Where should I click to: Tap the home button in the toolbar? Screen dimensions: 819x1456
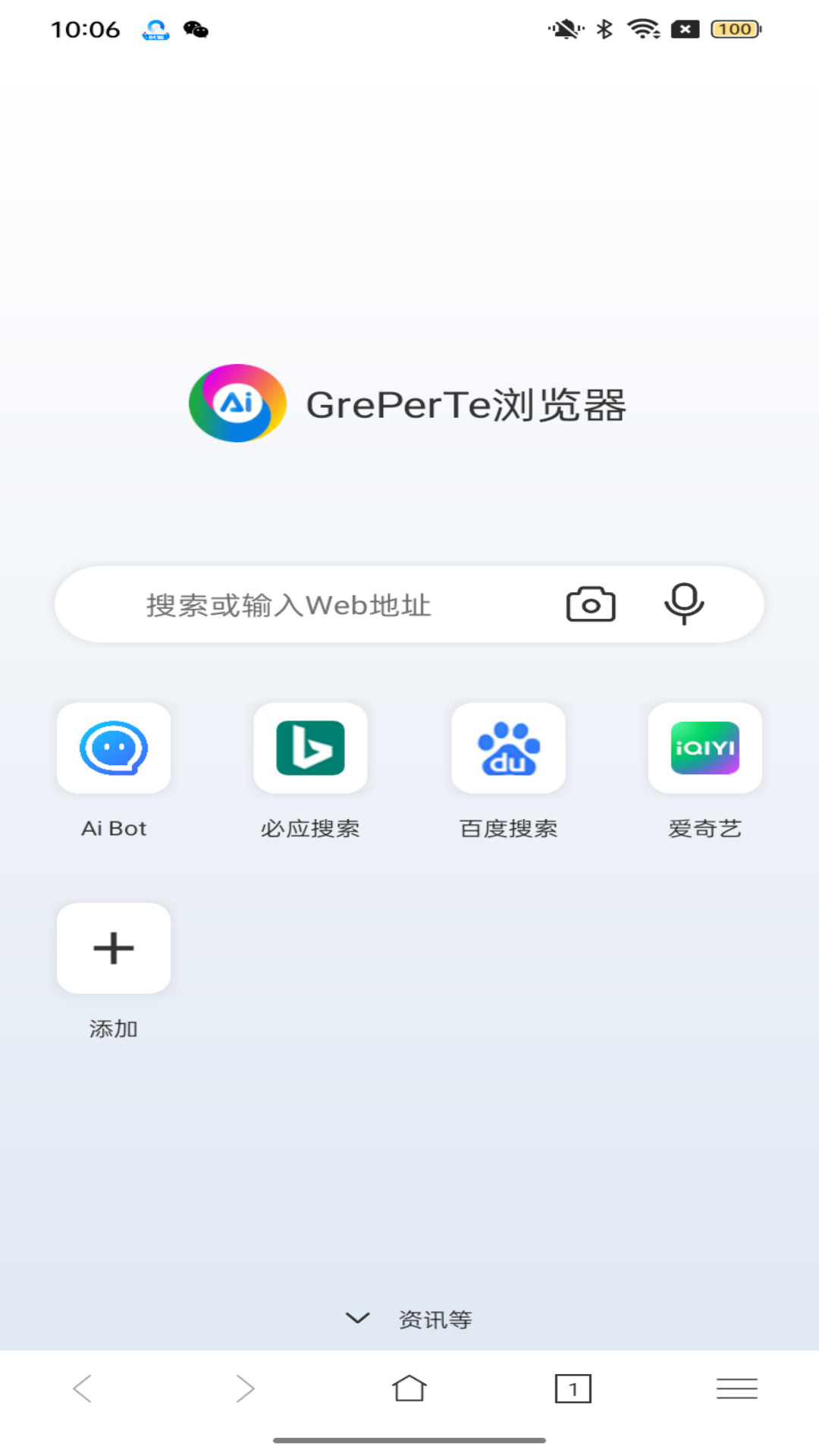pos(409,1389)
